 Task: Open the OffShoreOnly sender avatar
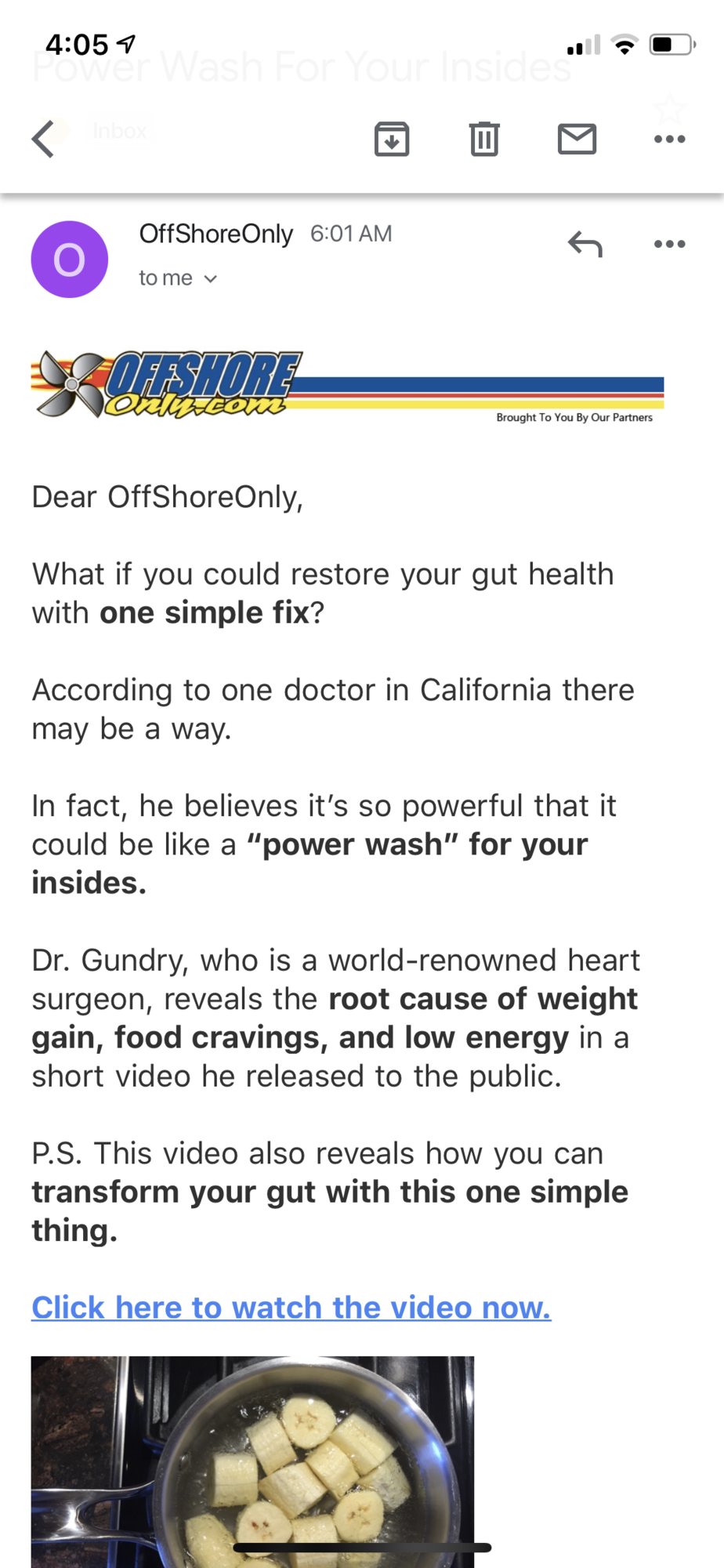70,260
